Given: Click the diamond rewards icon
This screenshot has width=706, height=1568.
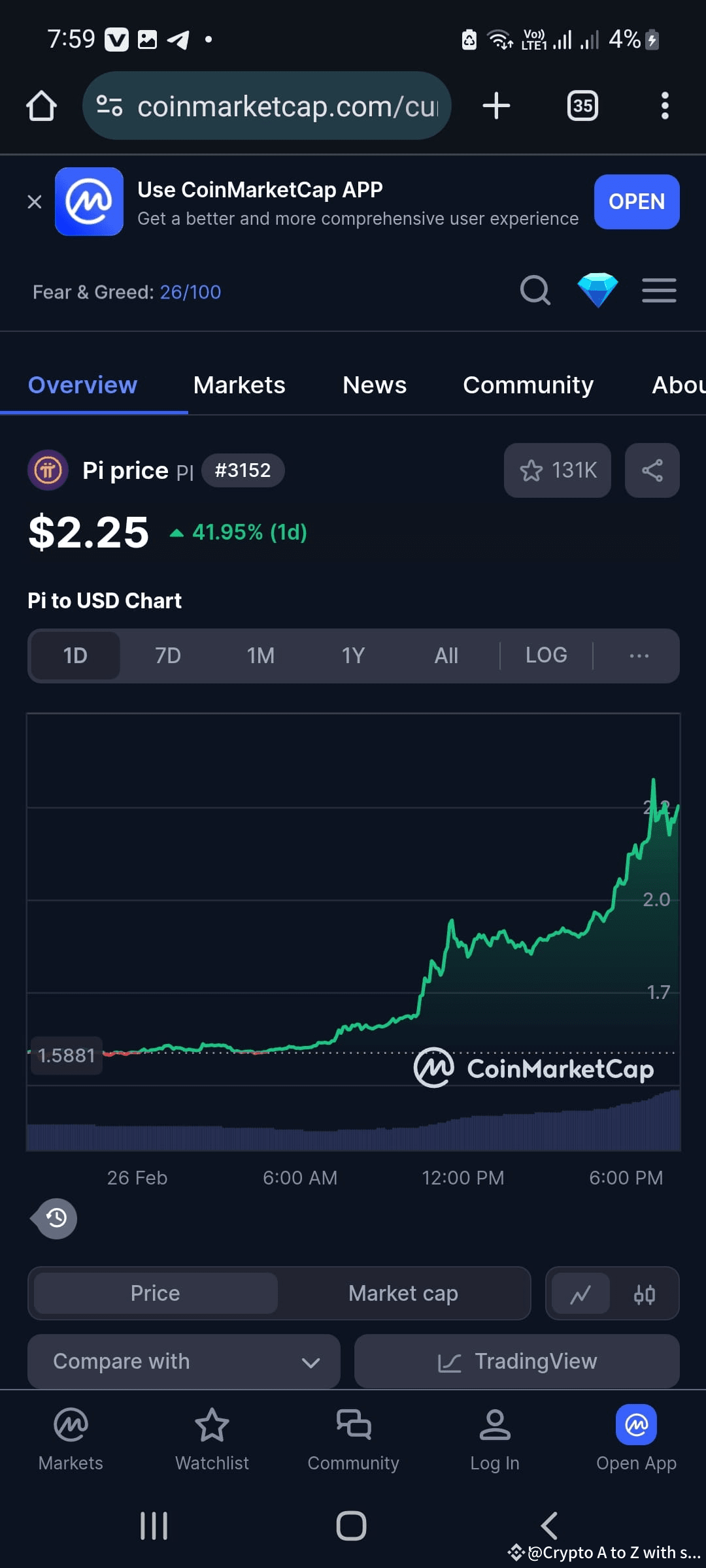Looking at the screenshot, I should tap(598, 291).
